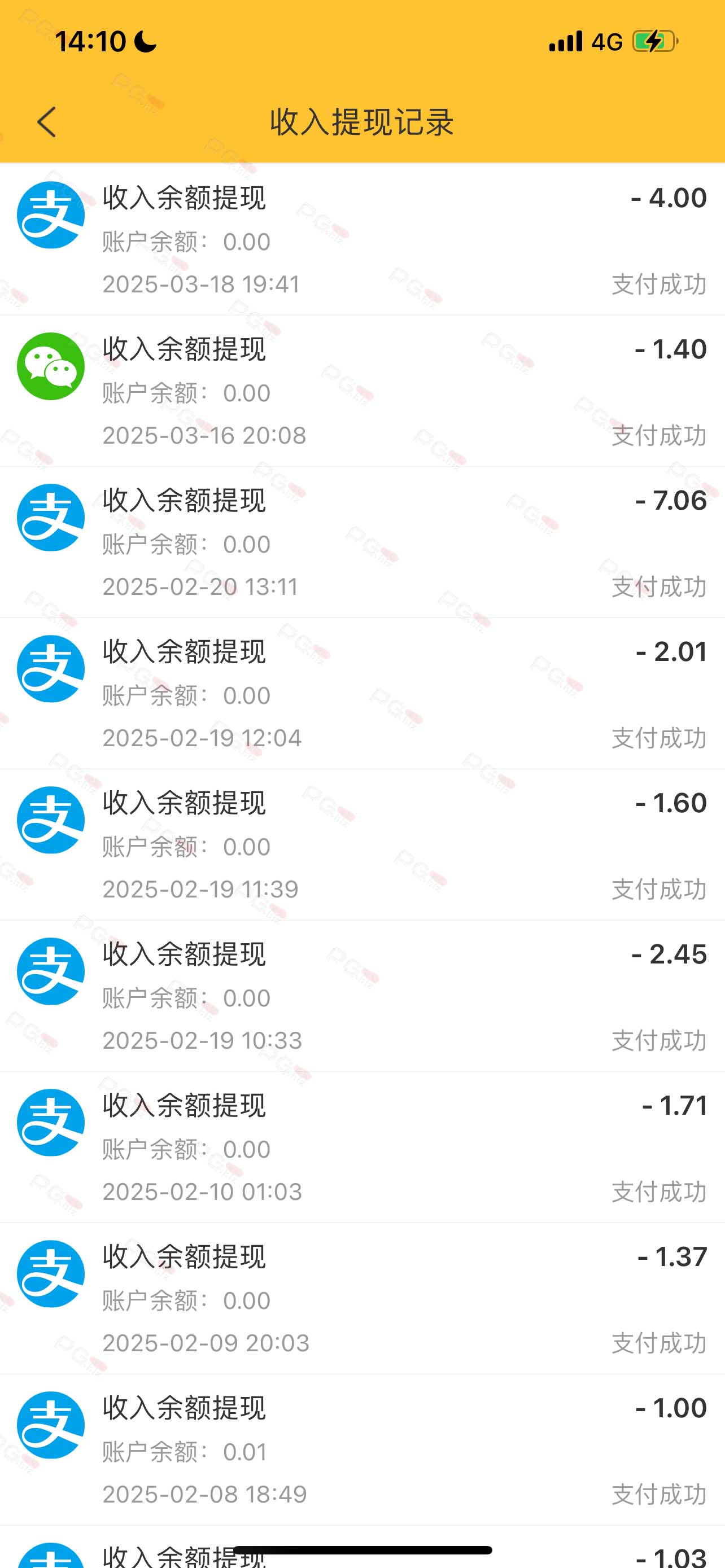725x1568 pixels.
Task: View the 7.06 withdrawal on 2025-02-20
Action: click(x=362, y=542)
